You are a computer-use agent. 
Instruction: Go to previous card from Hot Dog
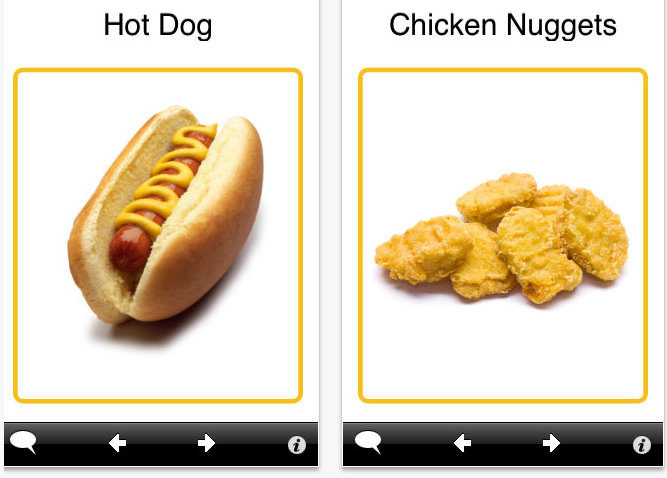(x=117, y=443)
